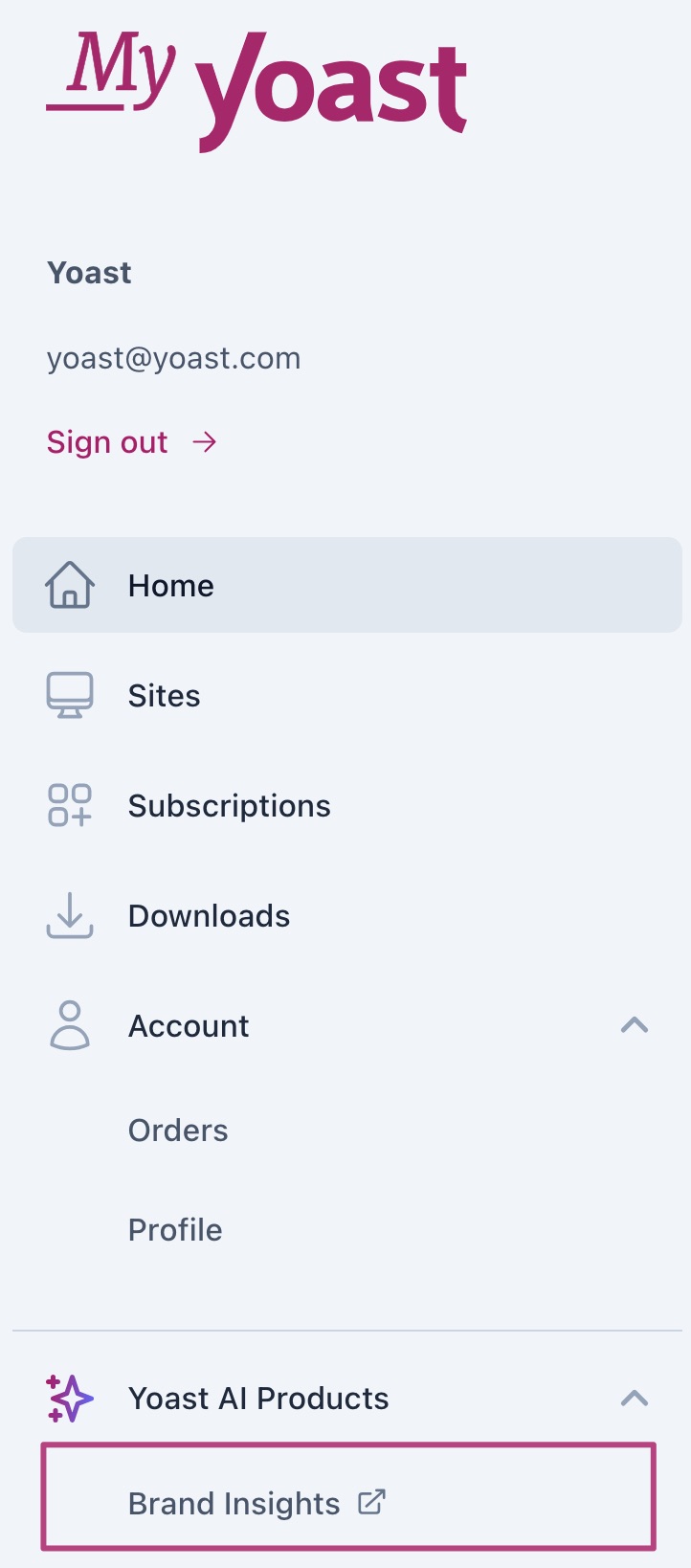Collapse the Account submenu
The height and width of the screenshot is (1568, 691).
click(634, 1026)
